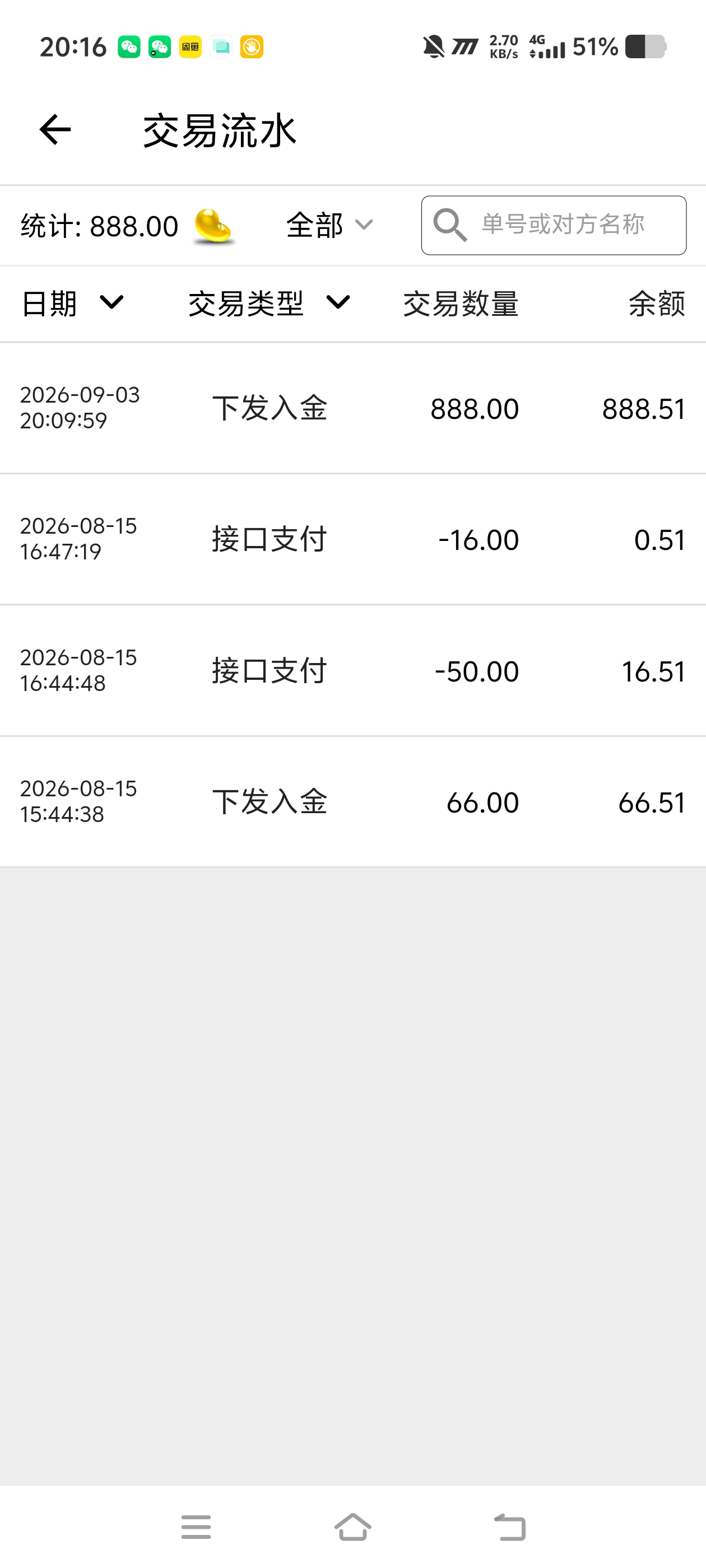
Task: Expand the 日期 sort dropdown
Action: coord(73,303)
